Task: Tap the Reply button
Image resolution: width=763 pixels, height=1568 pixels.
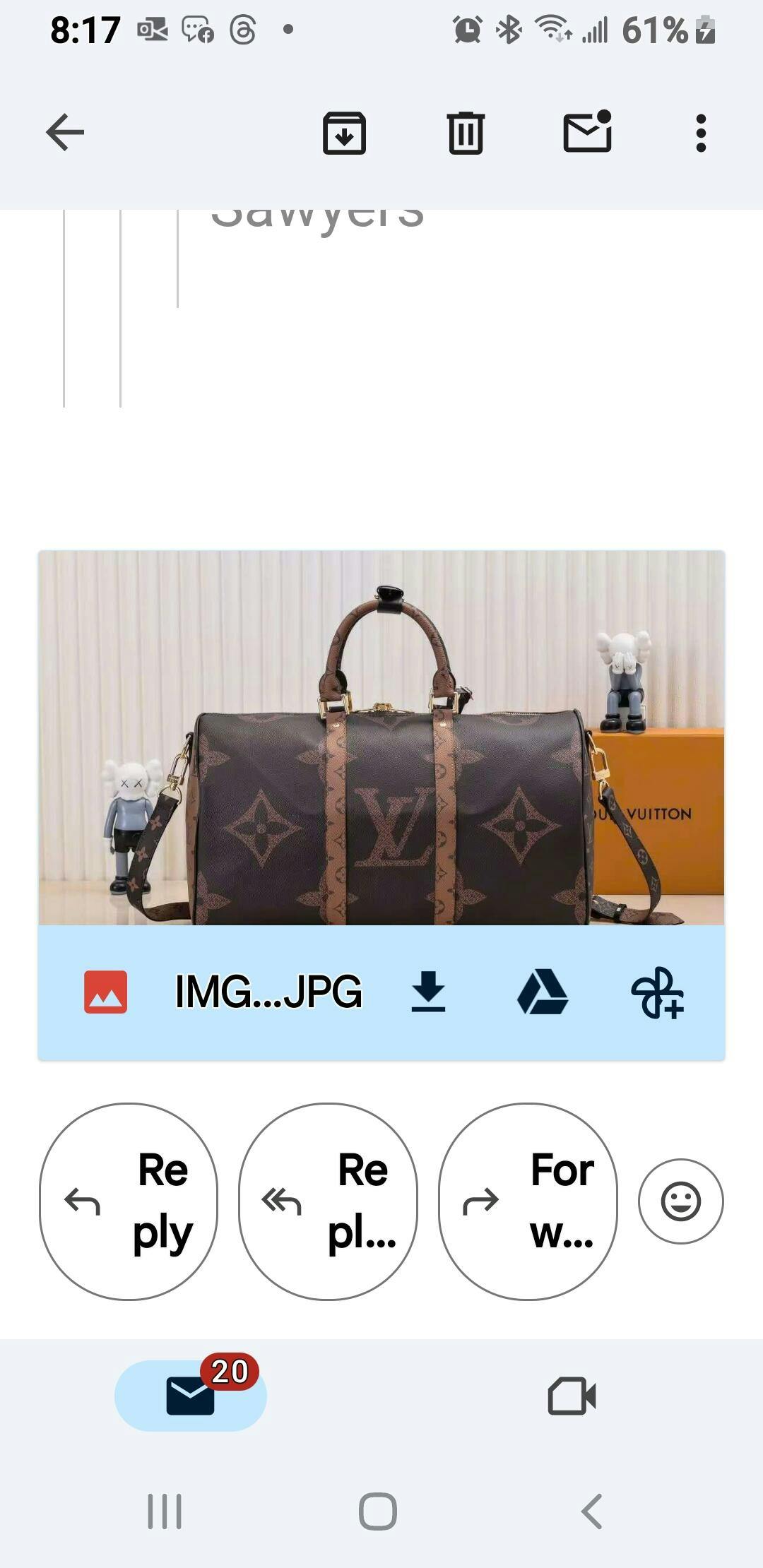Action: [129, 1201]
